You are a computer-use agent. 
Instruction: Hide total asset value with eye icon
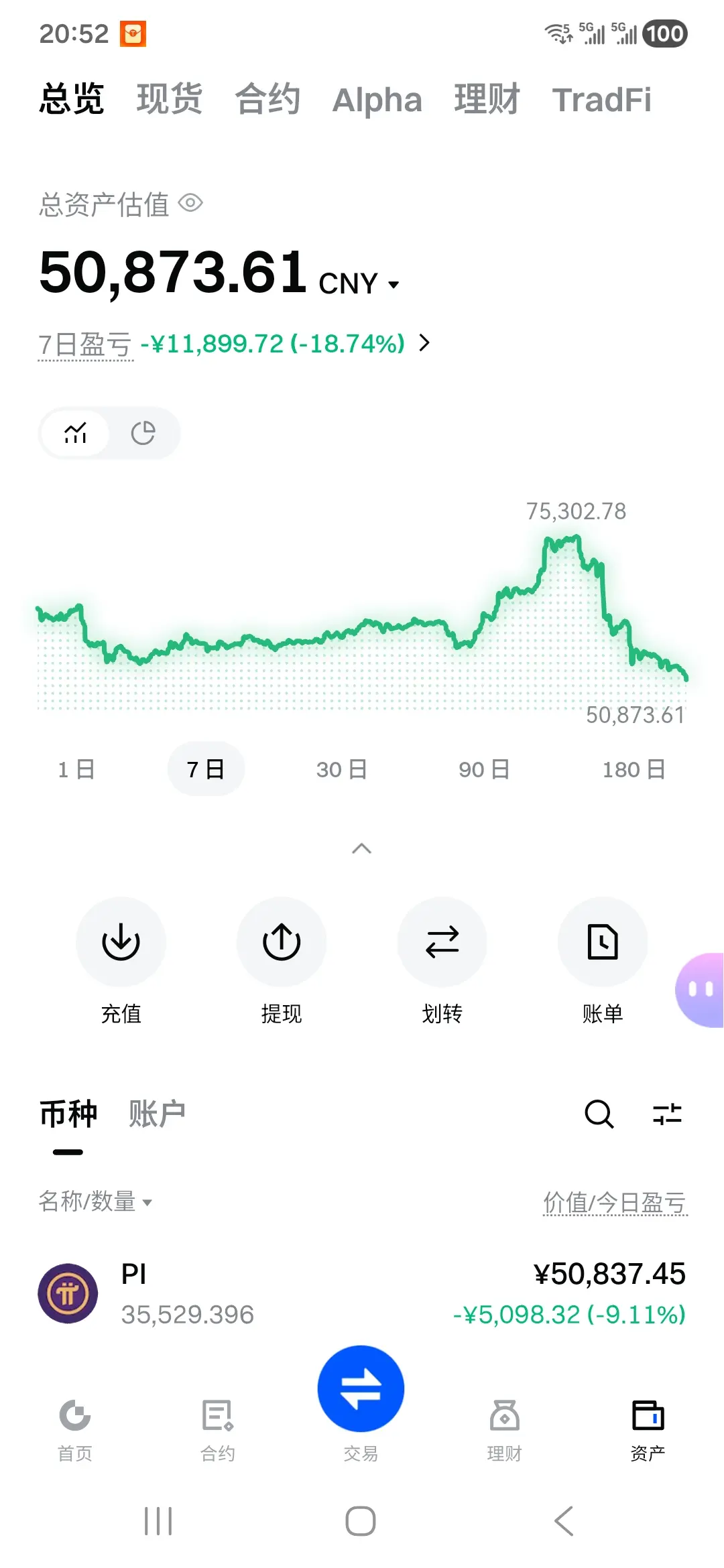coord(191,203)
